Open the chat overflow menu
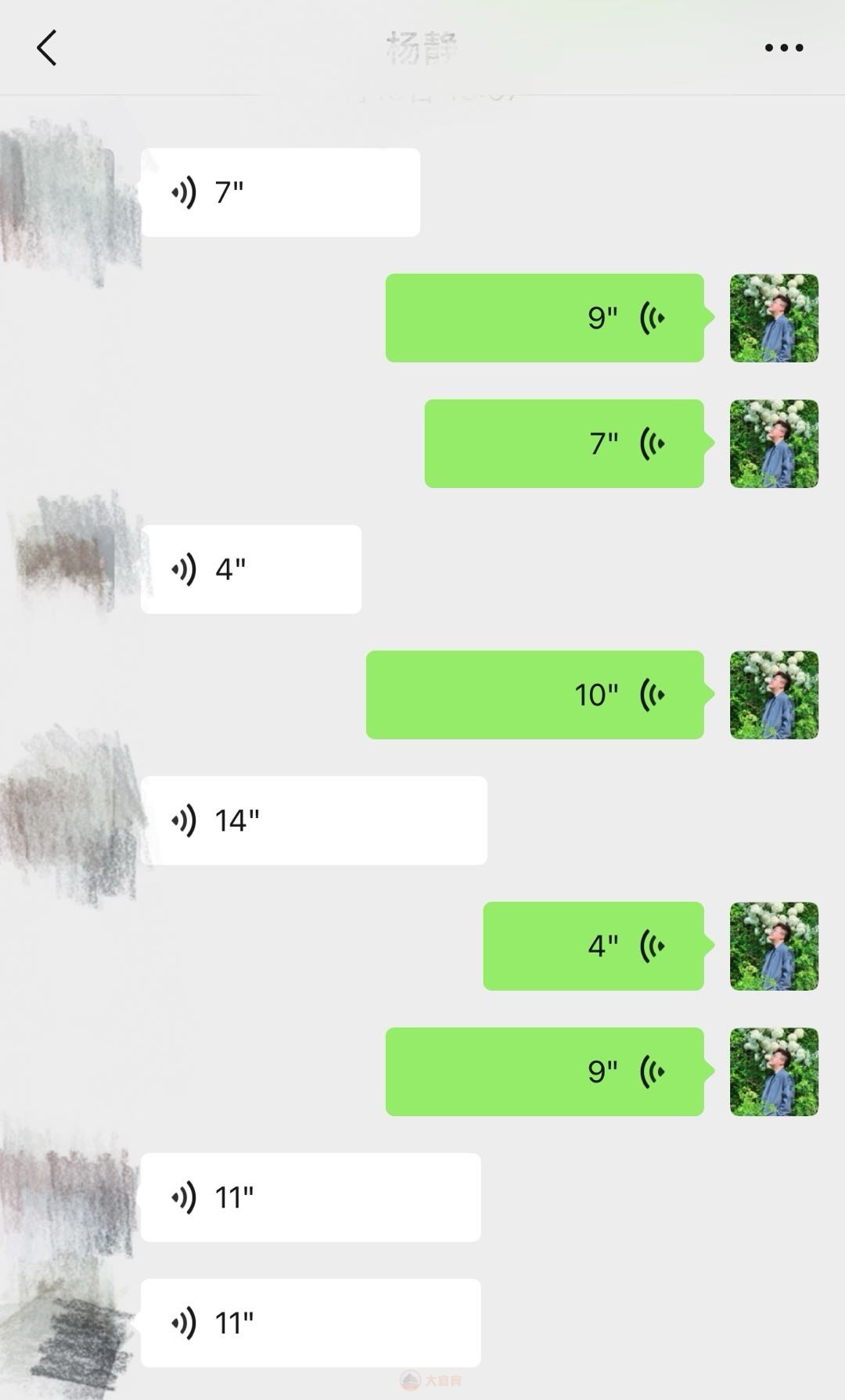The height and width of the screenshot is (1400, 845). coord(783,48)
